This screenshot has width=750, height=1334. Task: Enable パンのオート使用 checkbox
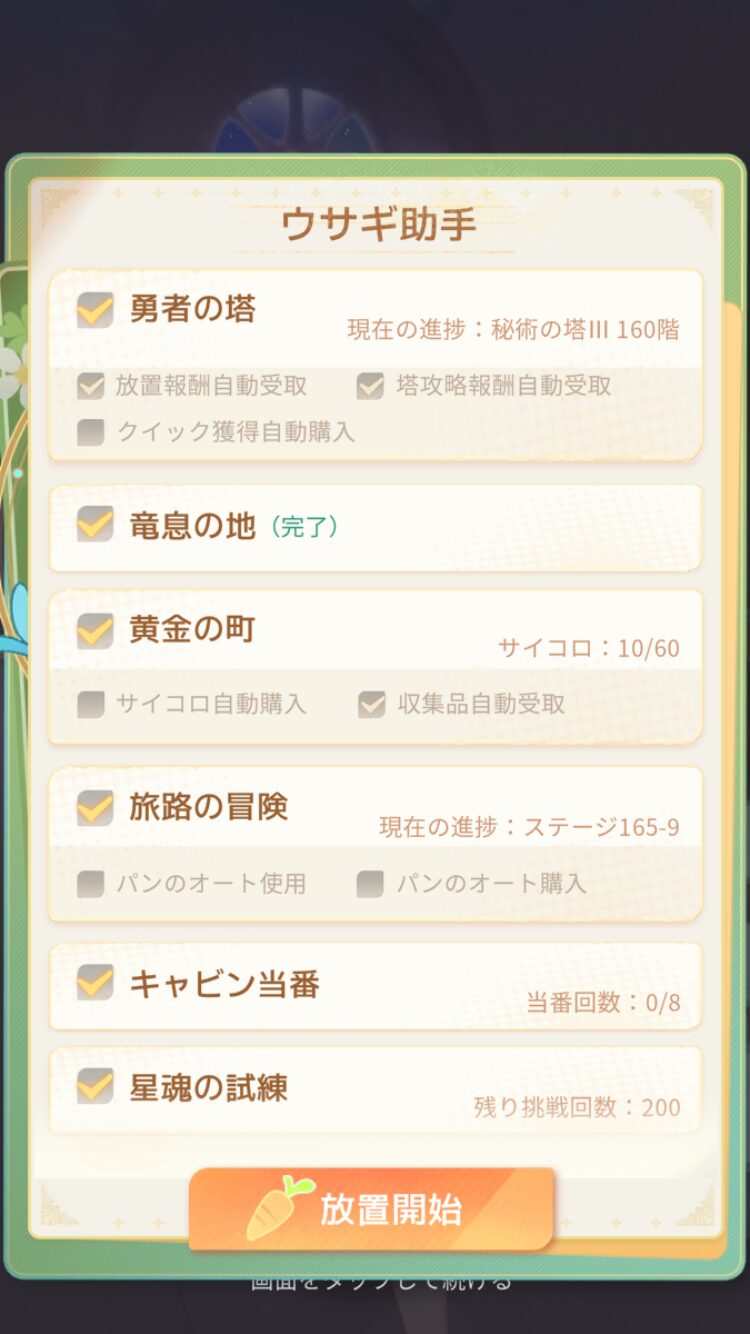pos(91,884)
